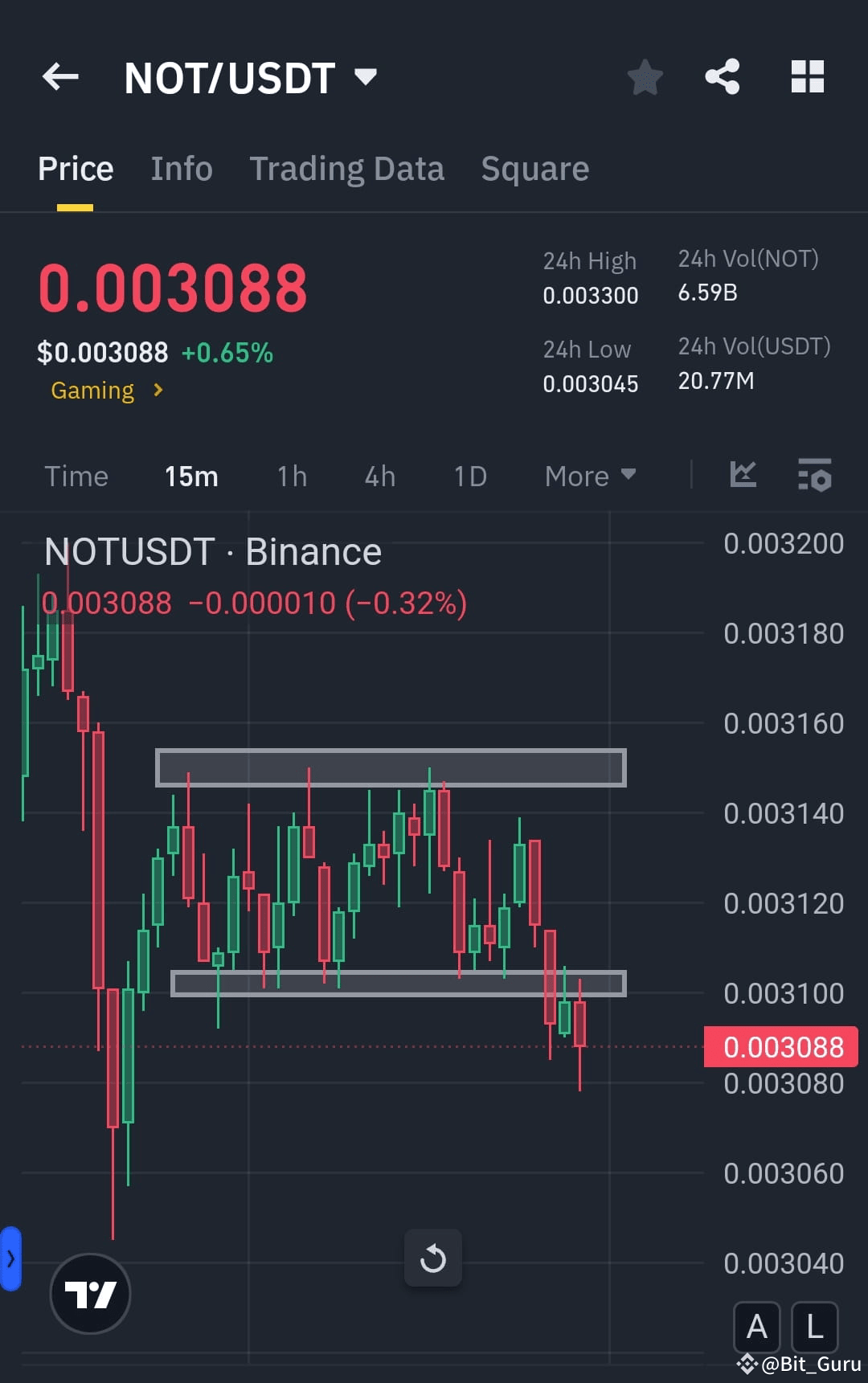Open the Gaming category link
868x1383 pixels.
[92, 391]
